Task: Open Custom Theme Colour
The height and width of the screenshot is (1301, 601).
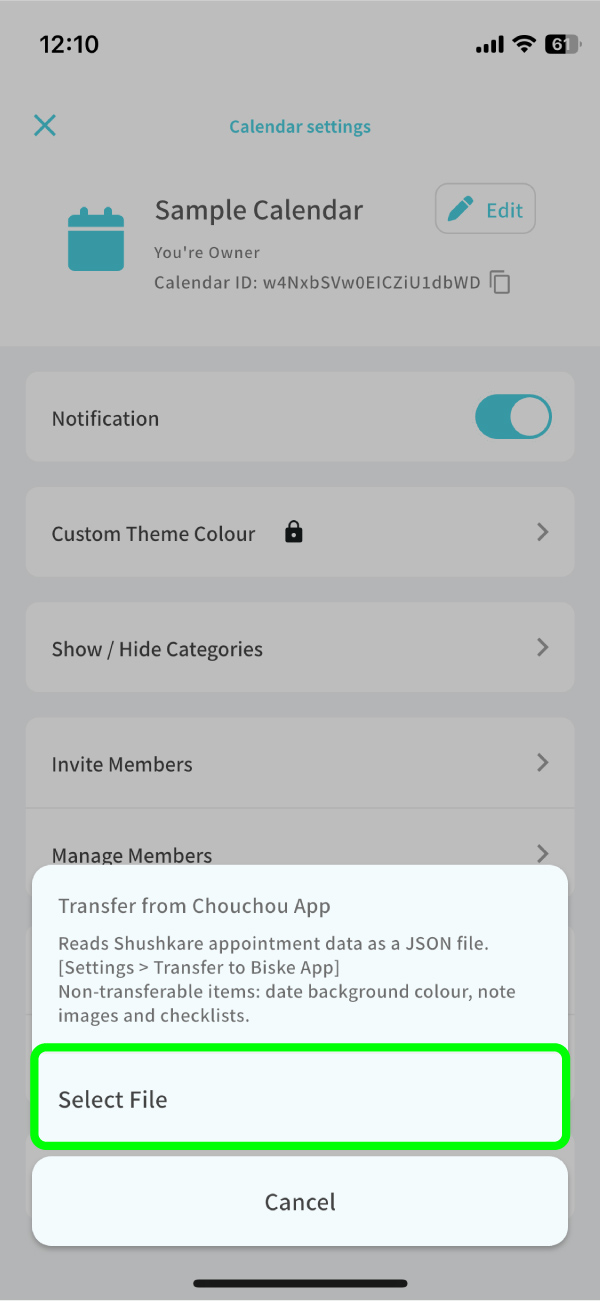Action: (x=300, y=533)
